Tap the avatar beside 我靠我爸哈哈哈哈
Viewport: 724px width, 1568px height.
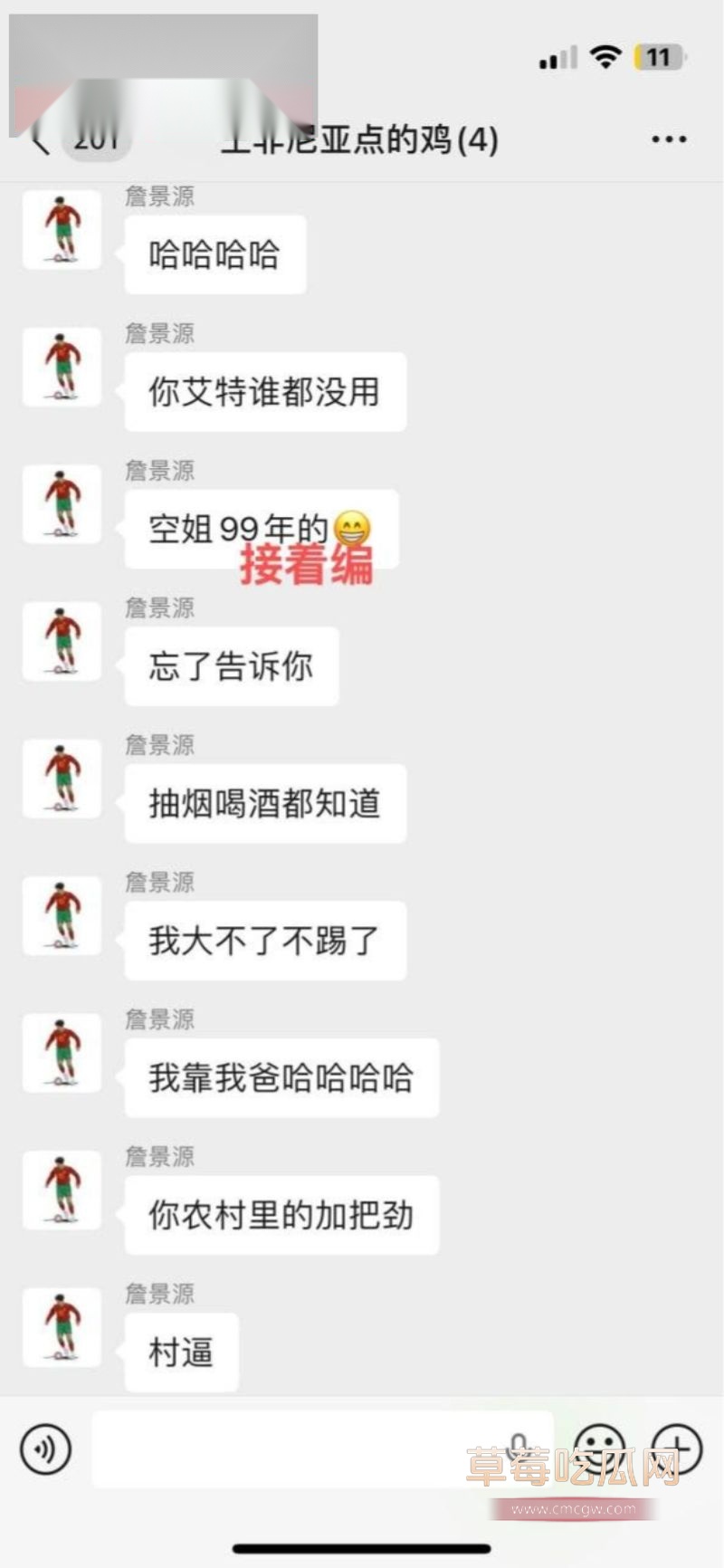(61, 1054)
